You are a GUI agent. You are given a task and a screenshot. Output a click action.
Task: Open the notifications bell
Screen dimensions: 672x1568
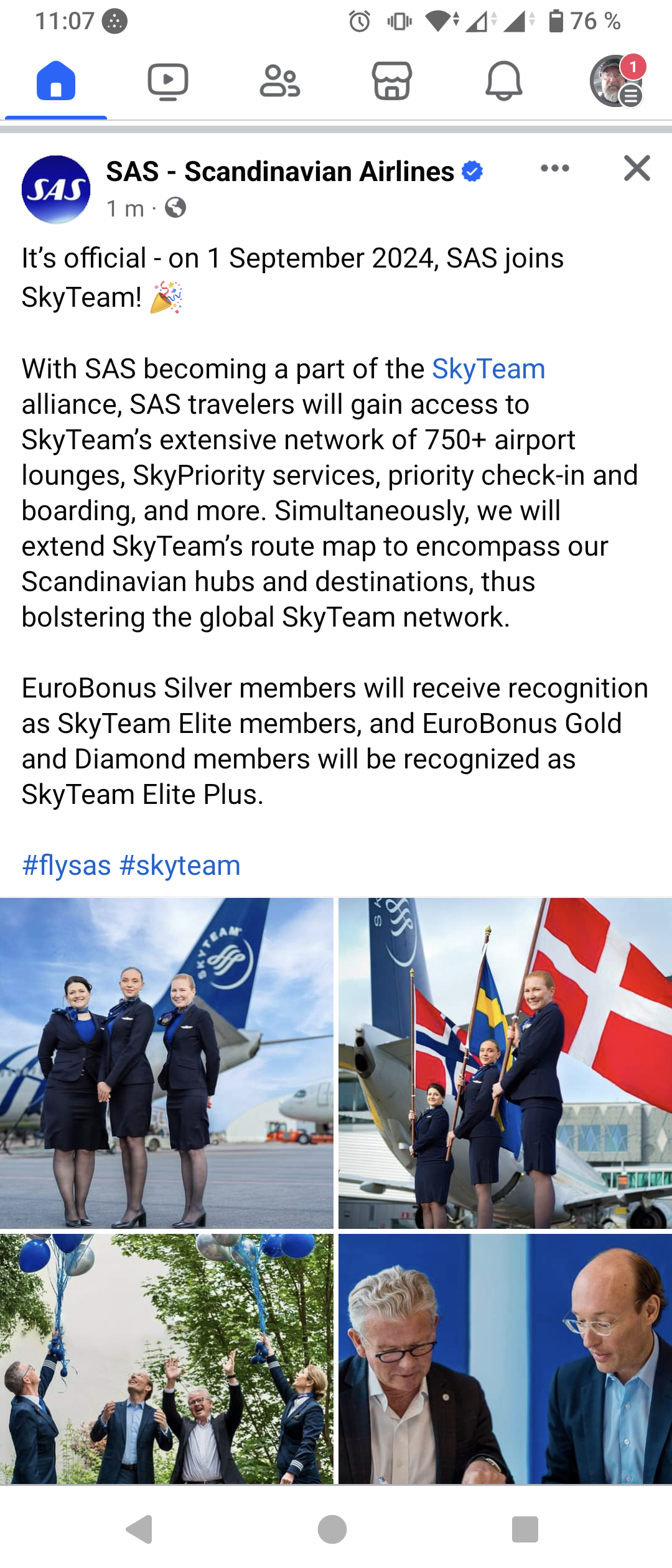coord(503,82)
